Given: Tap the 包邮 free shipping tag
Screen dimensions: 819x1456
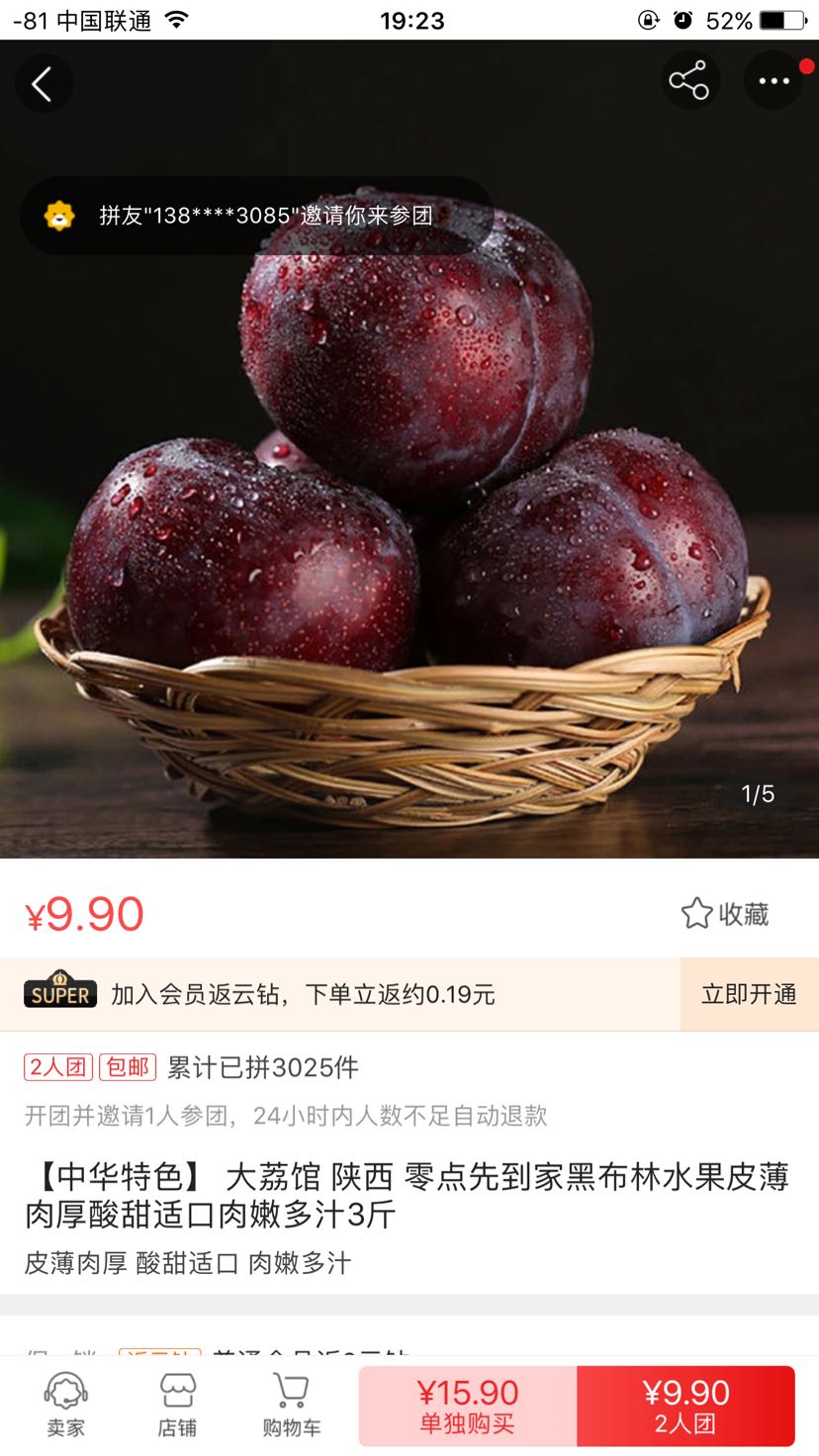Looking at the screenshot, I should pyautogui.click(x=129, y=1067).
